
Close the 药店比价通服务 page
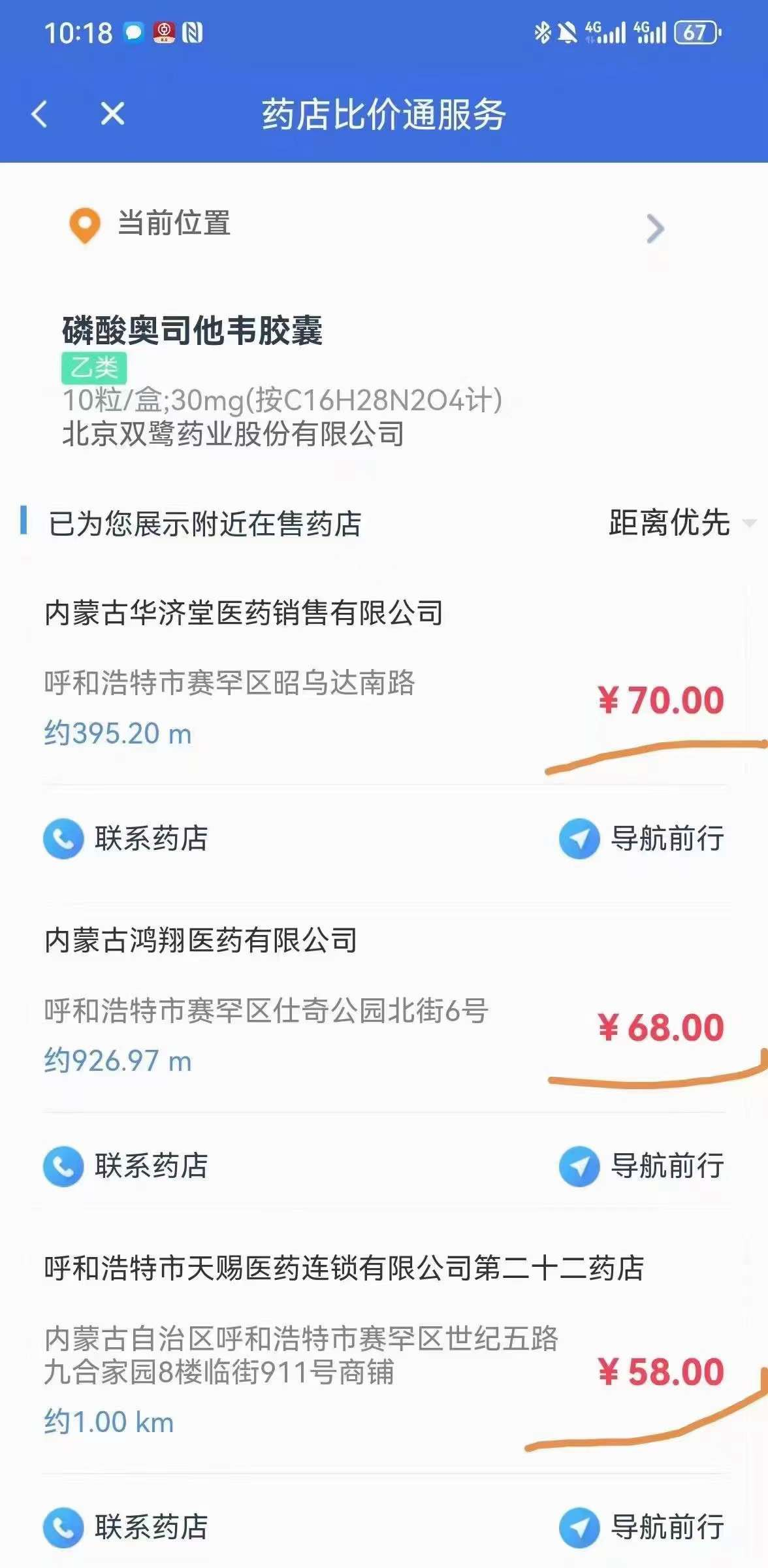(x=112, y=114)
